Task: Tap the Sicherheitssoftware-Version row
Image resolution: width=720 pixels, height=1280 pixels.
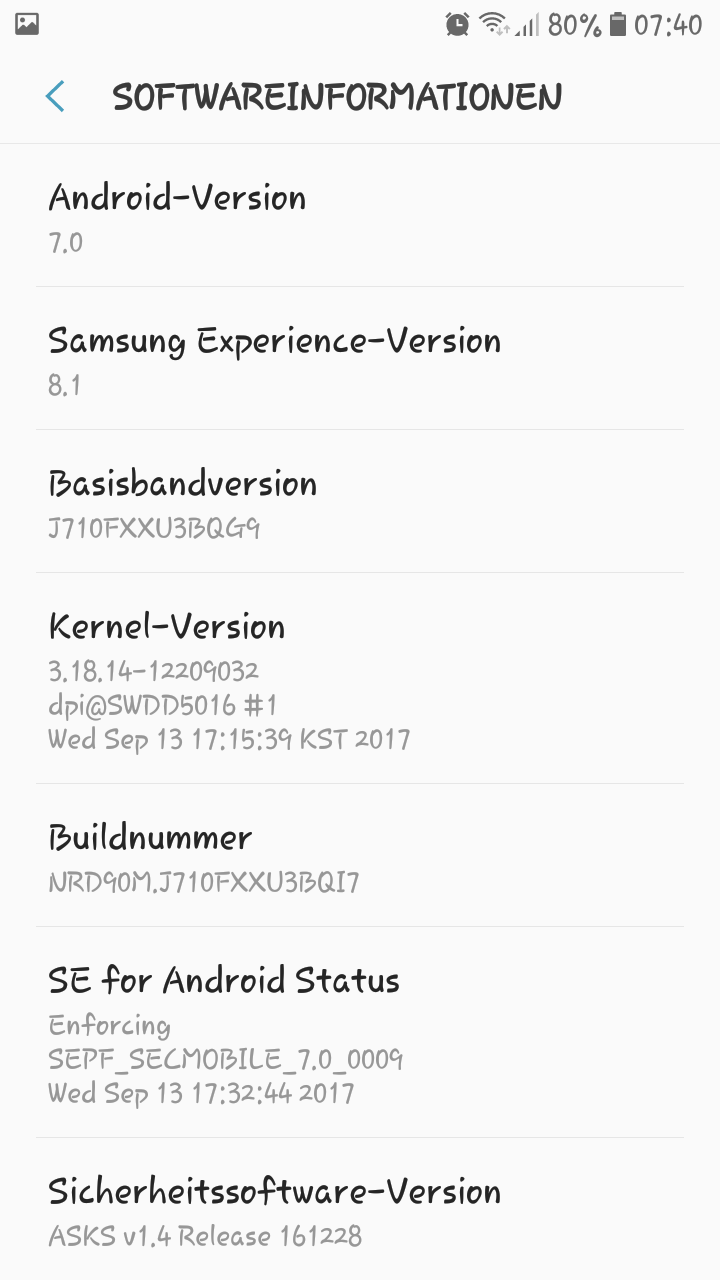Action: click(x=360, y=1209)
